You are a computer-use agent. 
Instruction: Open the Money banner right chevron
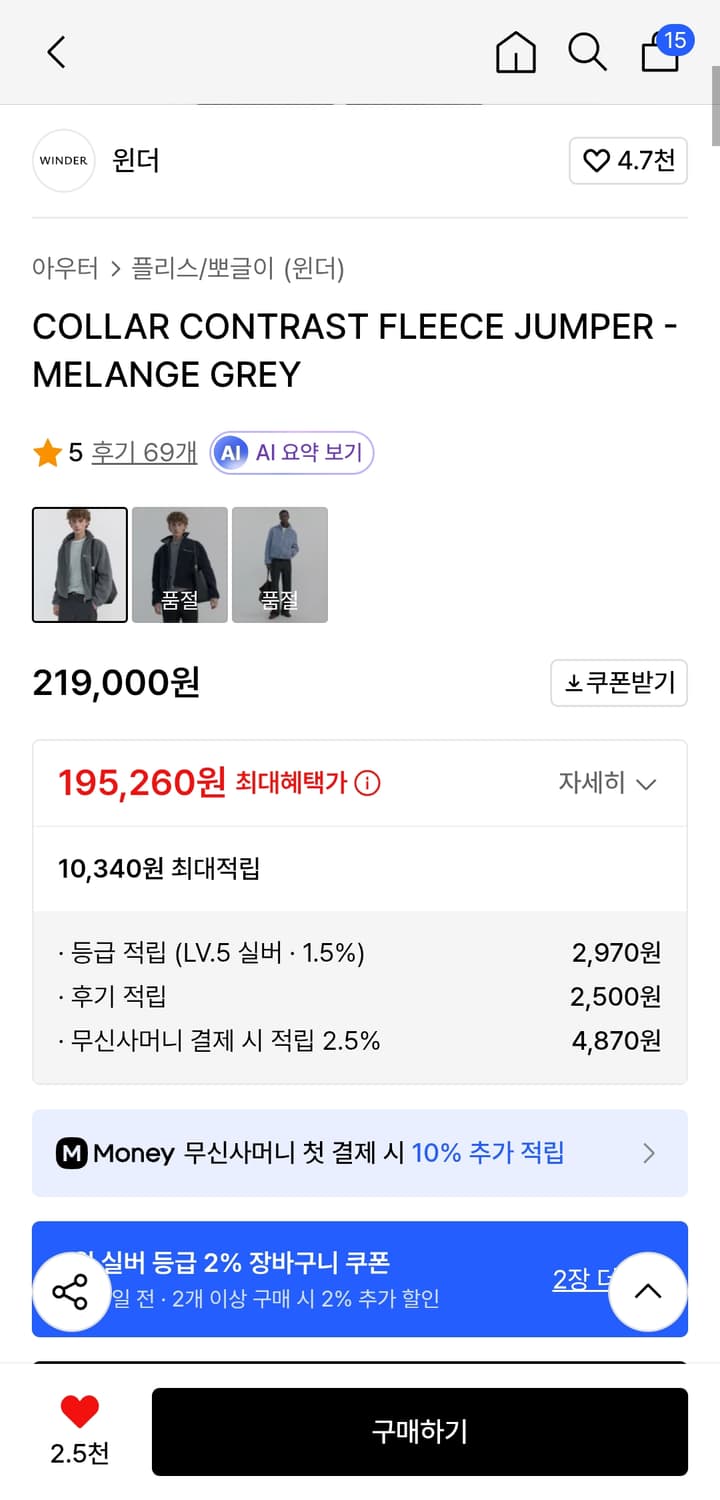coord(650,1153)
